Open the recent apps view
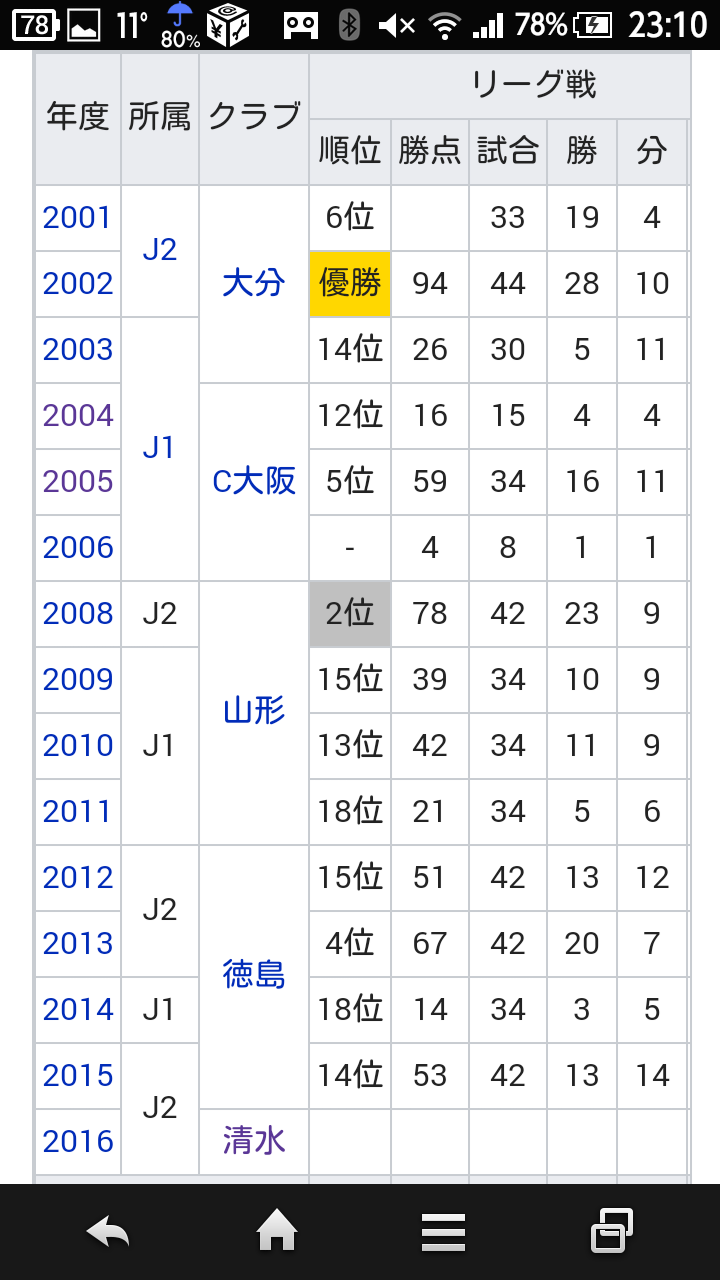The width and height of the screenshot is (720, 1280). (x=612, y=1231)
